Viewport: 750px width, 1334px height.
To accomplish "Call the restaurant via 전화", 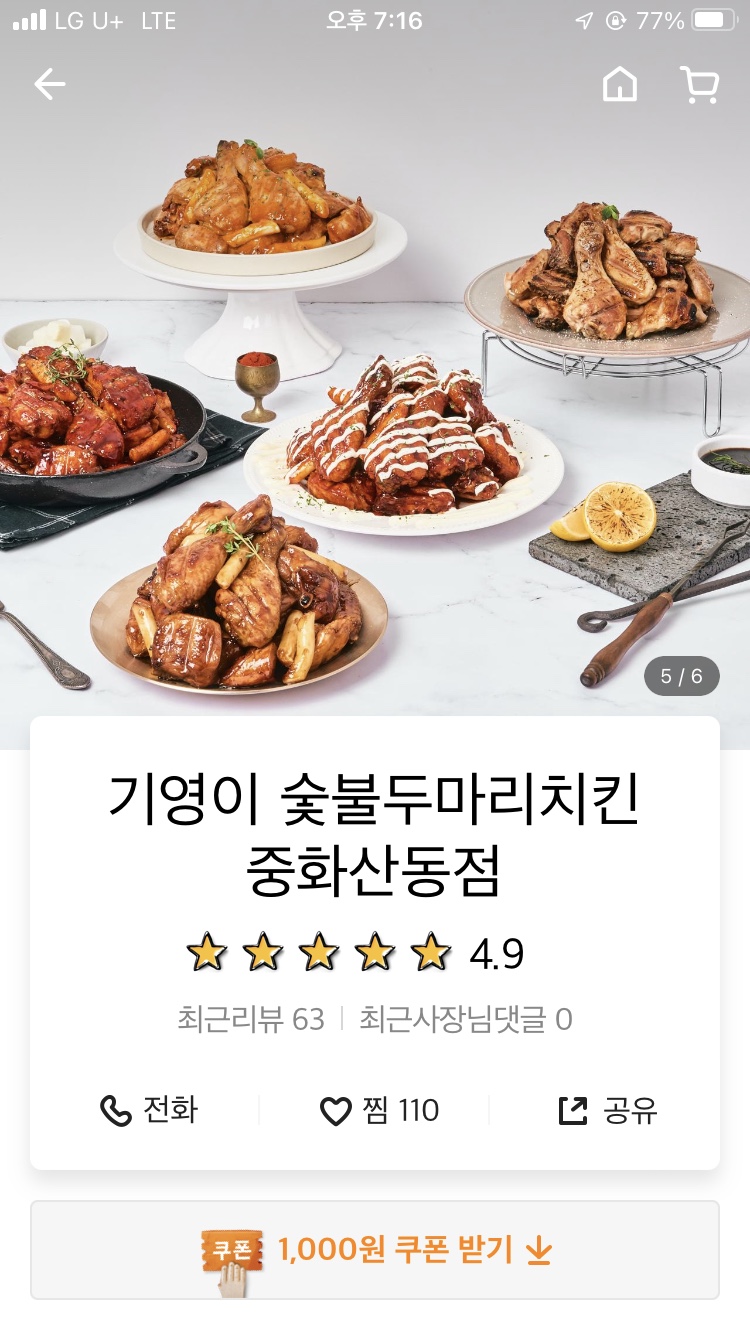I will (x=149, y=1110).
